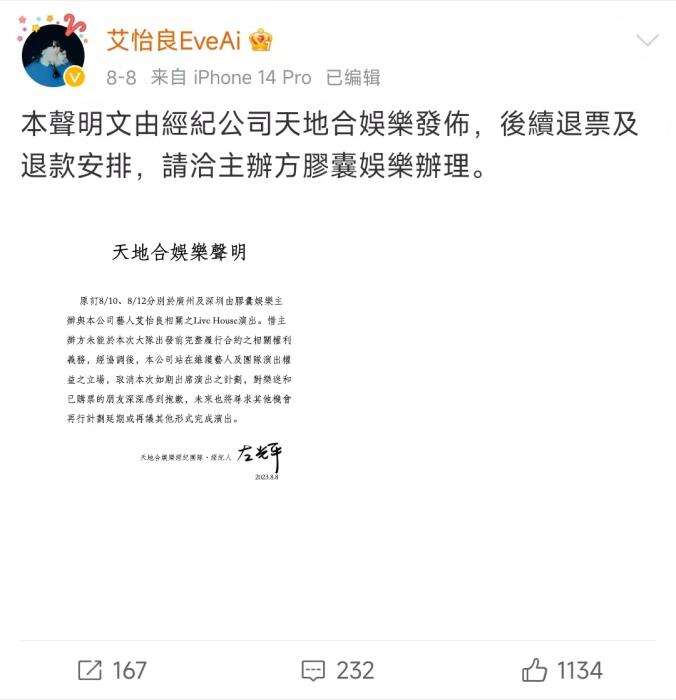Expand the post options chevron
The height and width of the screenshot is (700, 676).
click(647, 41)
